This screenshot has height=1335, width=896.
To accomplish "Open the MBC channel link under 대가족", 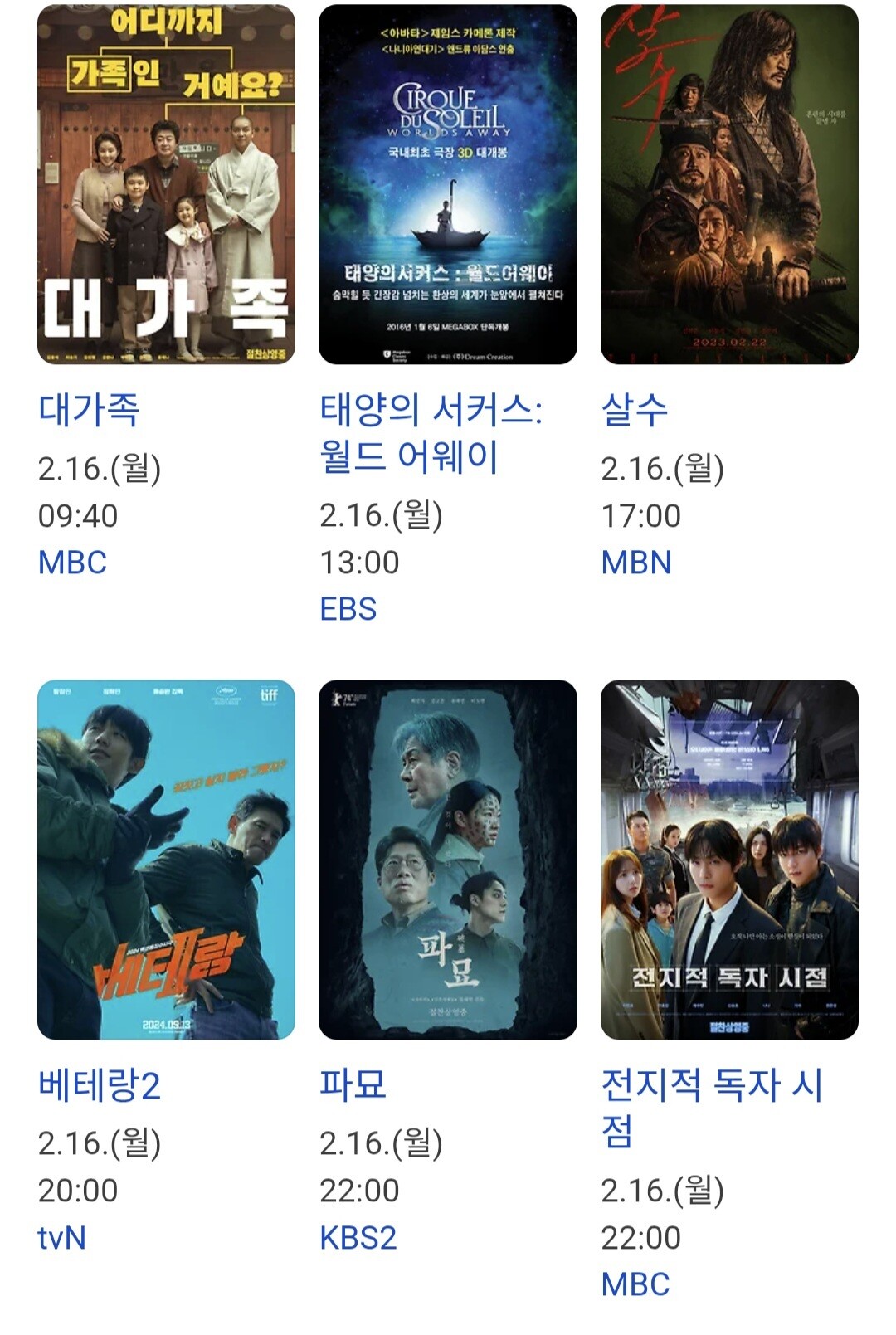I will (x=72, y=563).
